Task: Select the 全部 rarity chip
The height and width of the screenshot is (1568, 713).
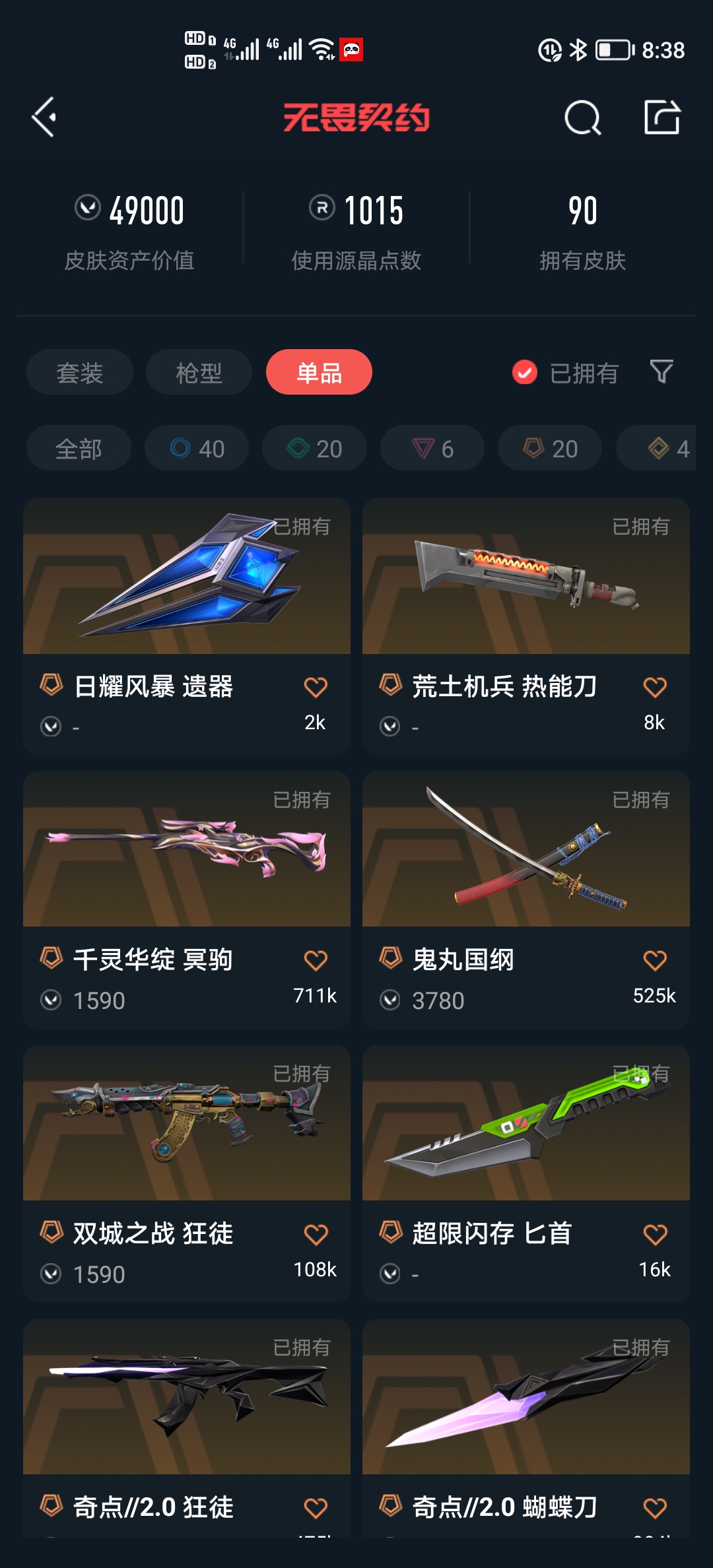Action: click(x=79, y=449)
